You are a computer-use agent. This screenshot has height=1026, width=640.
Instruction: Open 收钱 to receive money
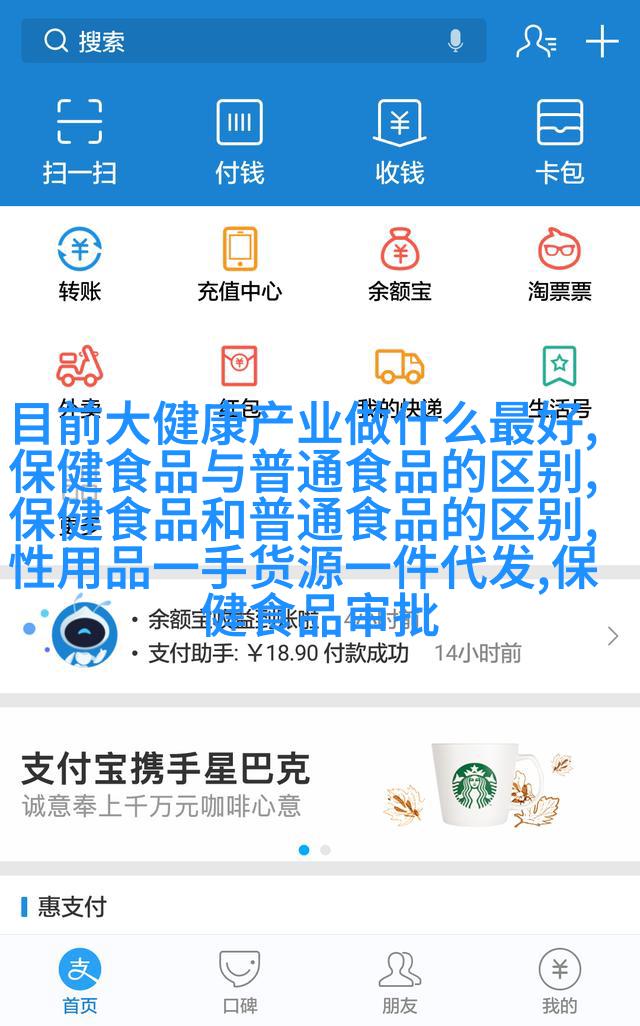pyautogui.click(x=400, y=140)
